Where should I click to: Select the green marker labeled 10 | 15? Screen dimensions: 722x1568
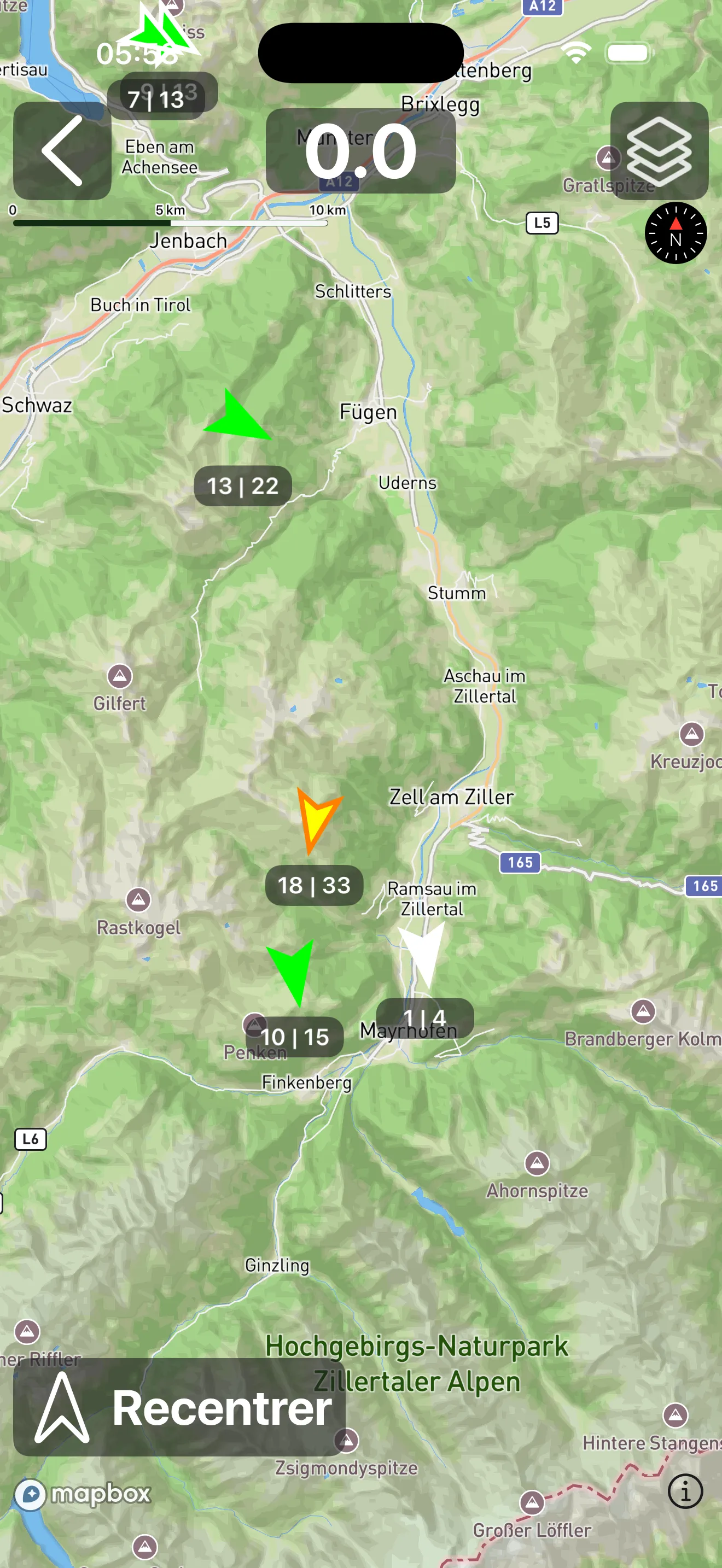[x=293, y=970]
